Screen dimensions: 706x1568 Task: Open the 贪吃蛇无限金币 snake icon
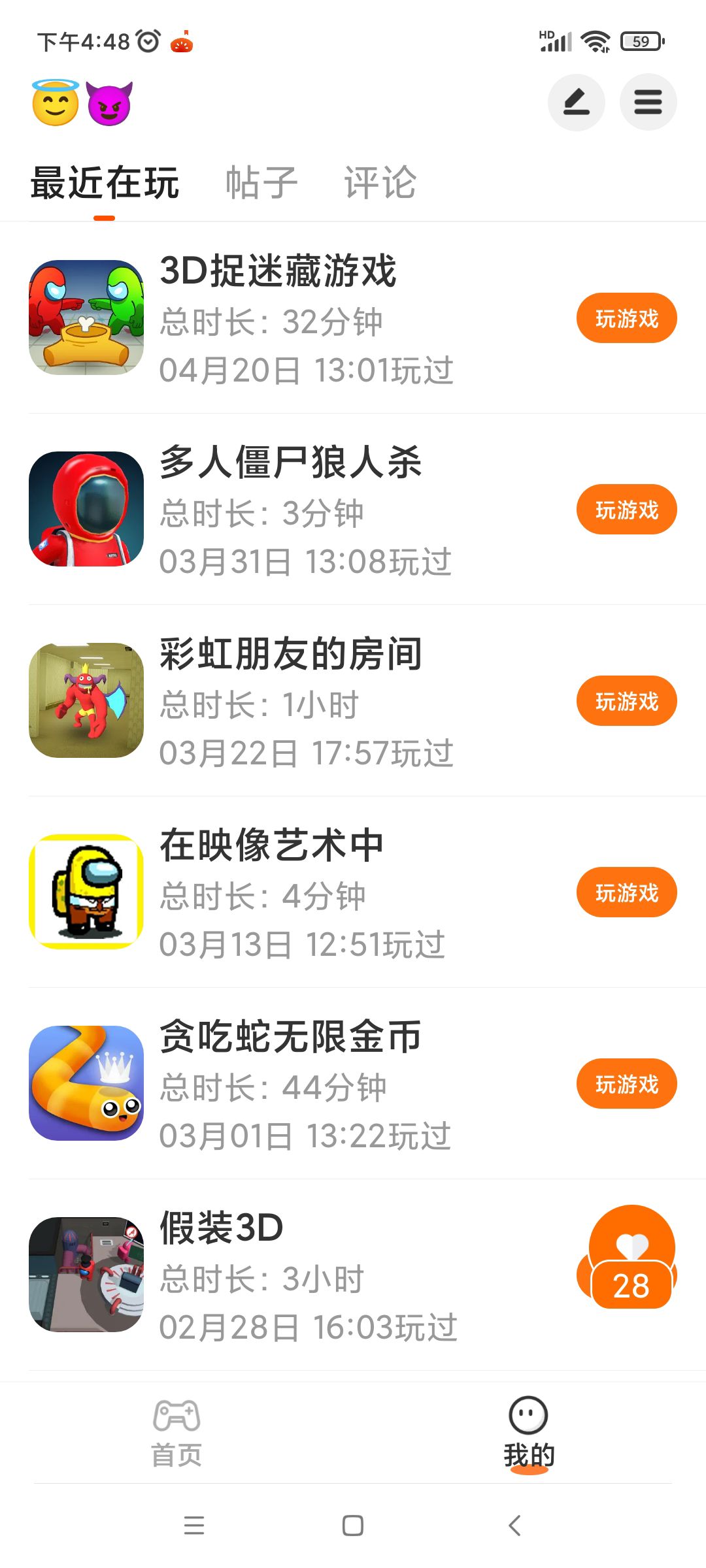(x=86, y=1083)
